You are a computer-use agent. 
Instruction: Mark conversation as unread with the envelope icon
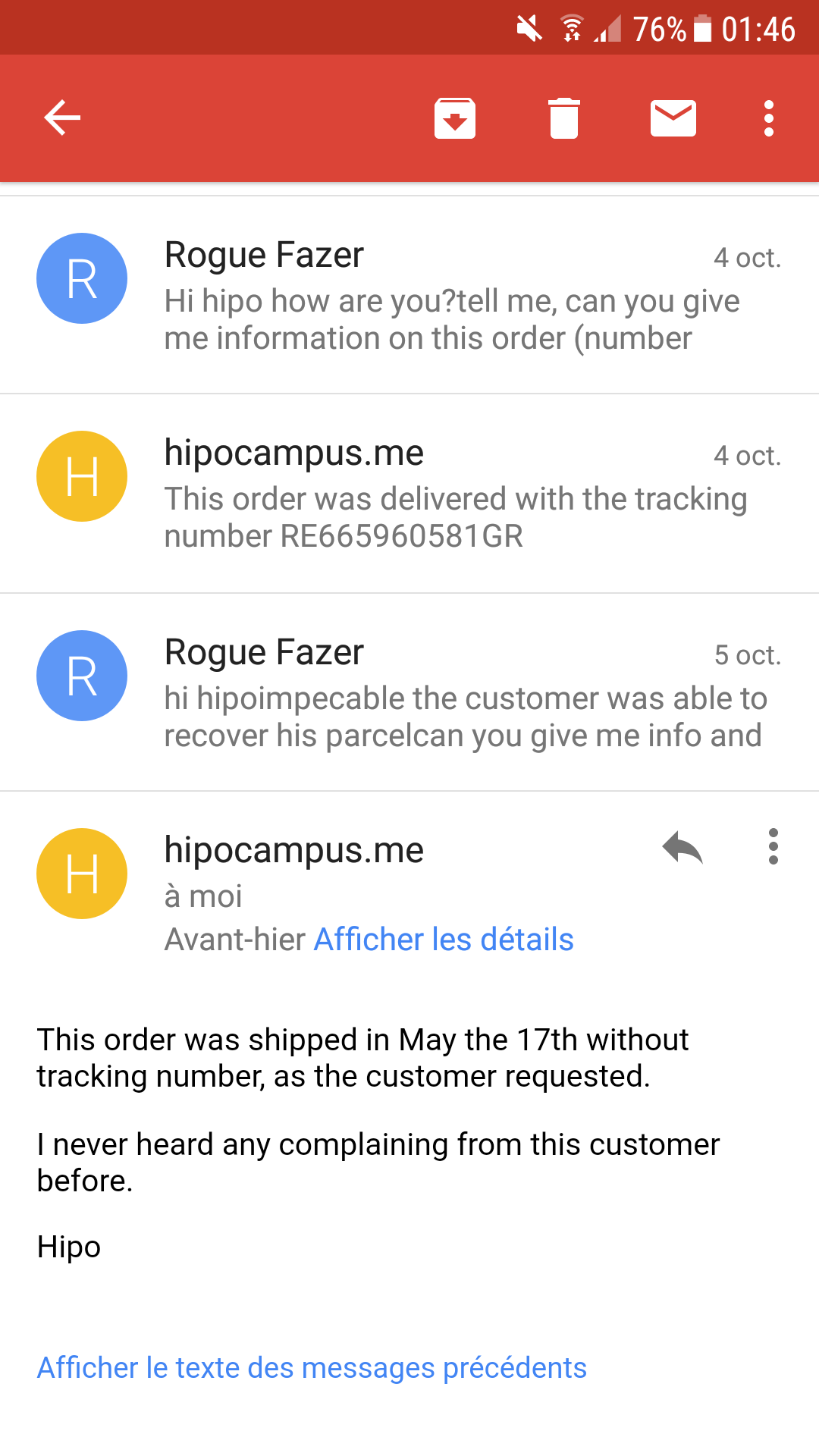coord(673,118)
